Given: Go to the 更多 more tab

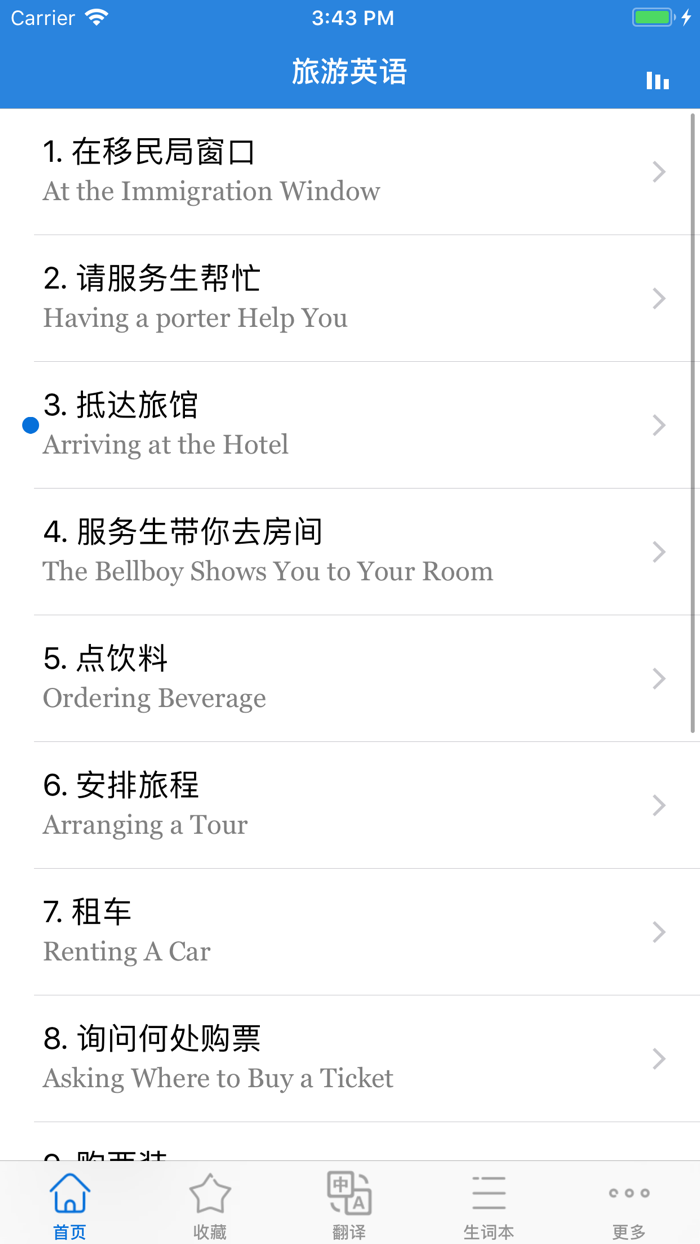Looking at the screenshot, I should [x=629, y=1204].
